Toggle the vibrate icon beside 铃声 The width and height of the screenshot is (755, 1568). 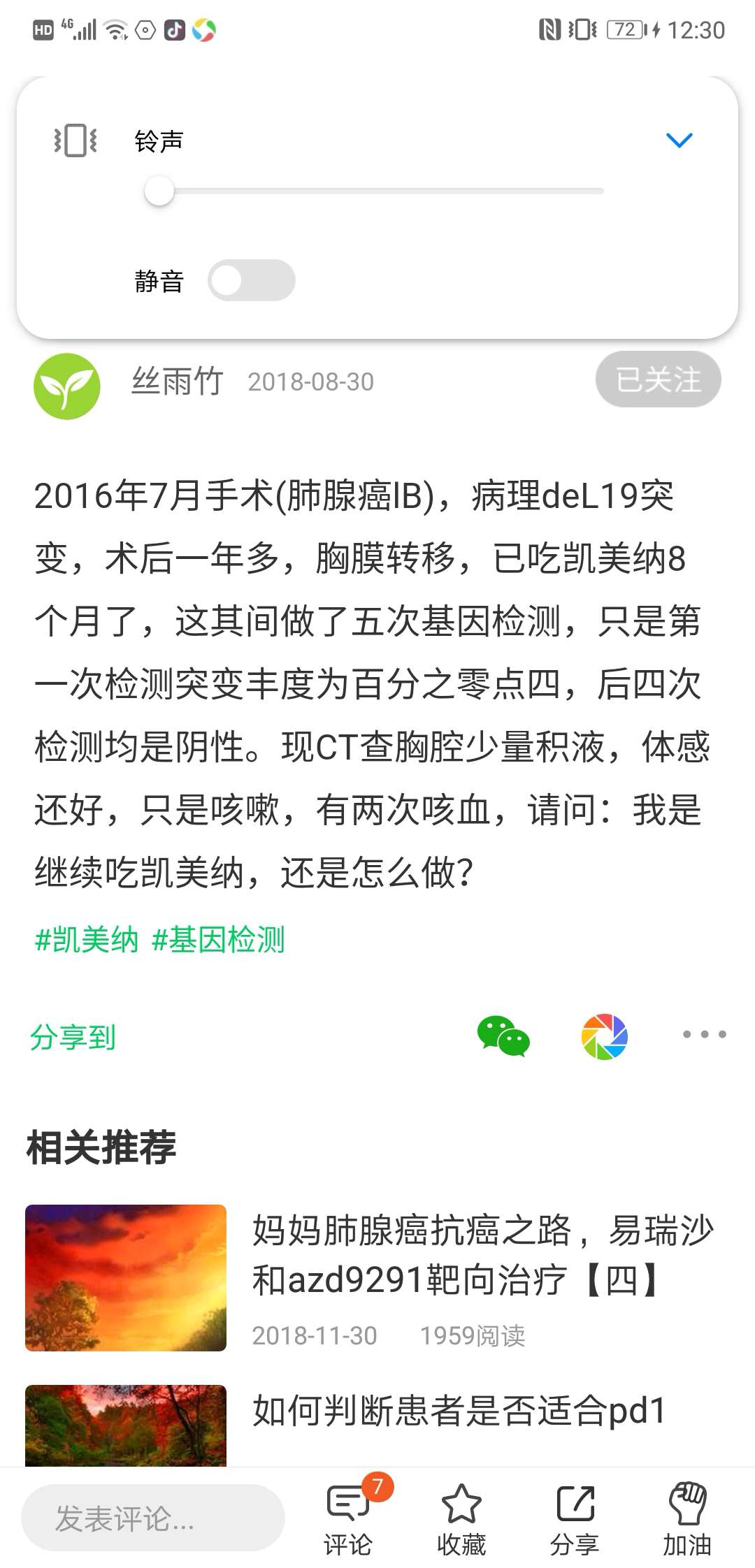click(x=73, y=140)
